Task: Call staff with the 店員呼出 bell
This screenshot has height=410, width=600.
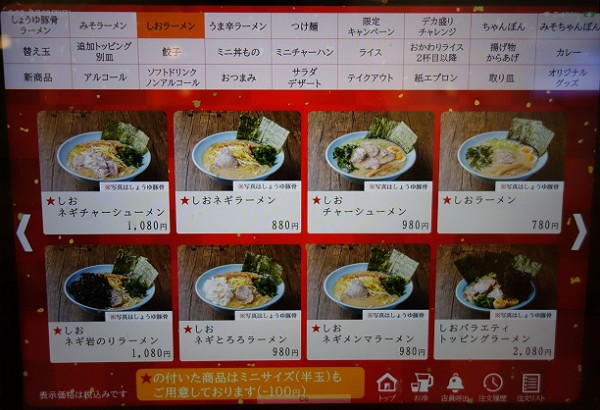Action: pyautogui.click(x=455, y=386)
